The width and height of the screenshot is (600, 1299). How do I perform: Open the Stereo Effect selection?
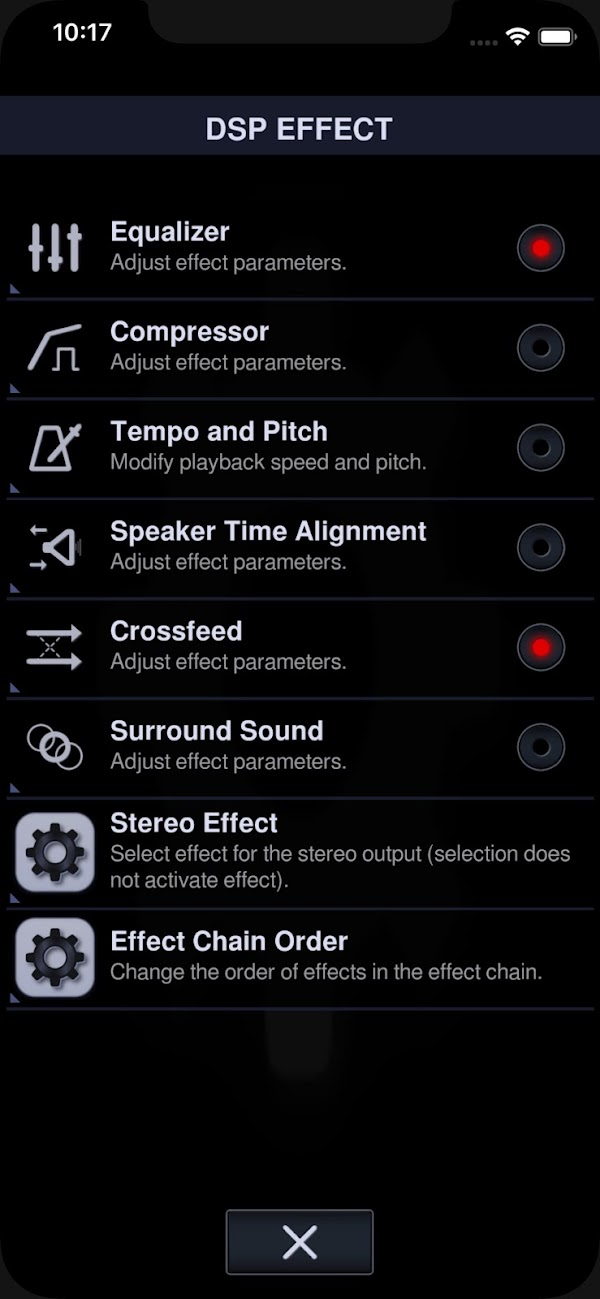click(x=300, y=852)
